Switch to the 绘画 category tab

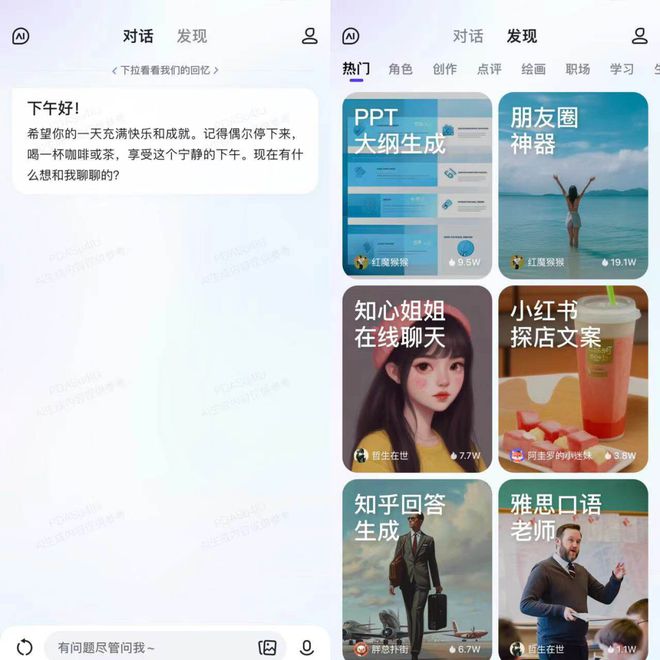click(x=533, y=69)
